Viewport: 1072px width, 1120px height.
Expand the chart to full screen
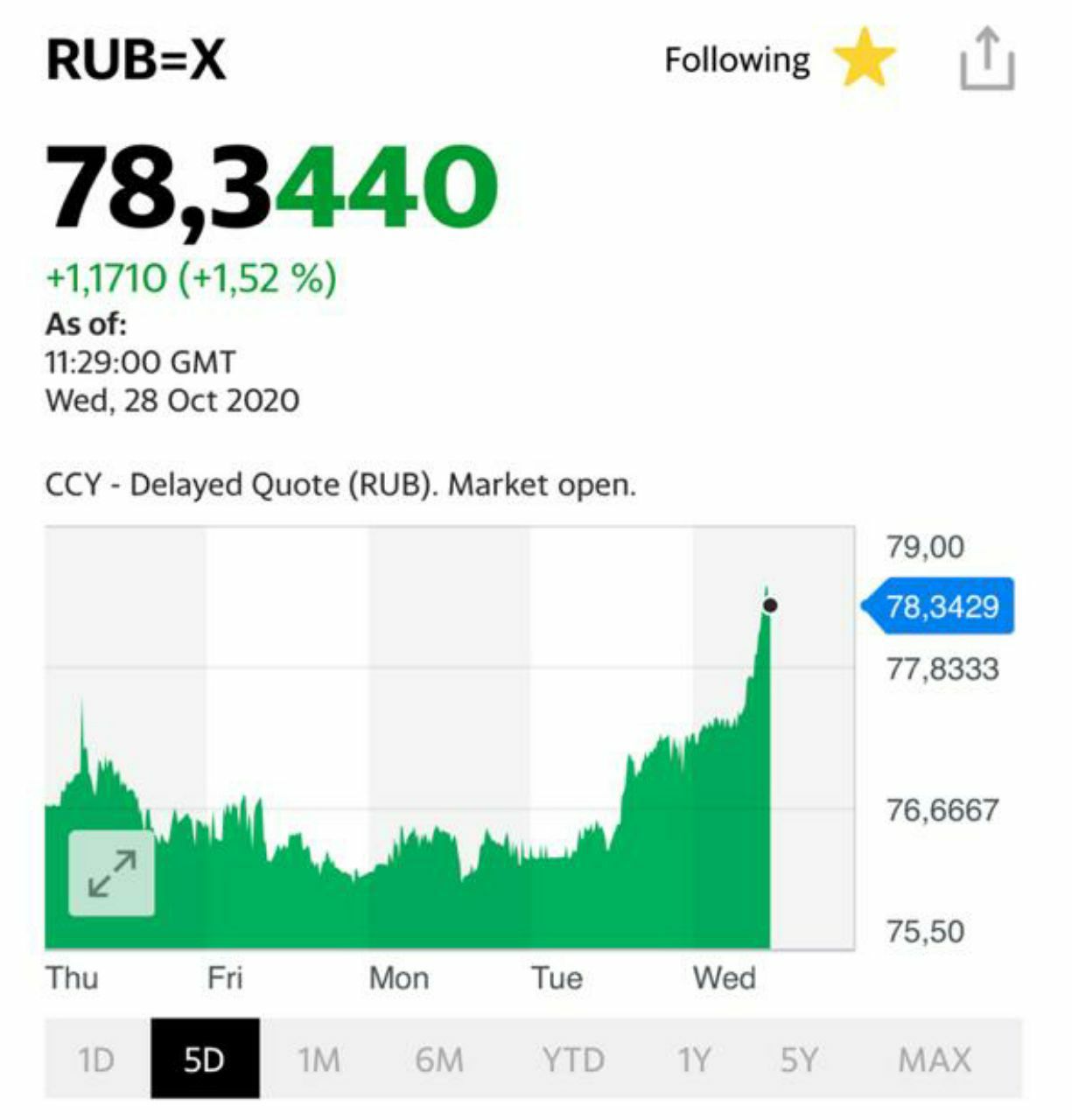pyautogui.click(x=112, y=873)
